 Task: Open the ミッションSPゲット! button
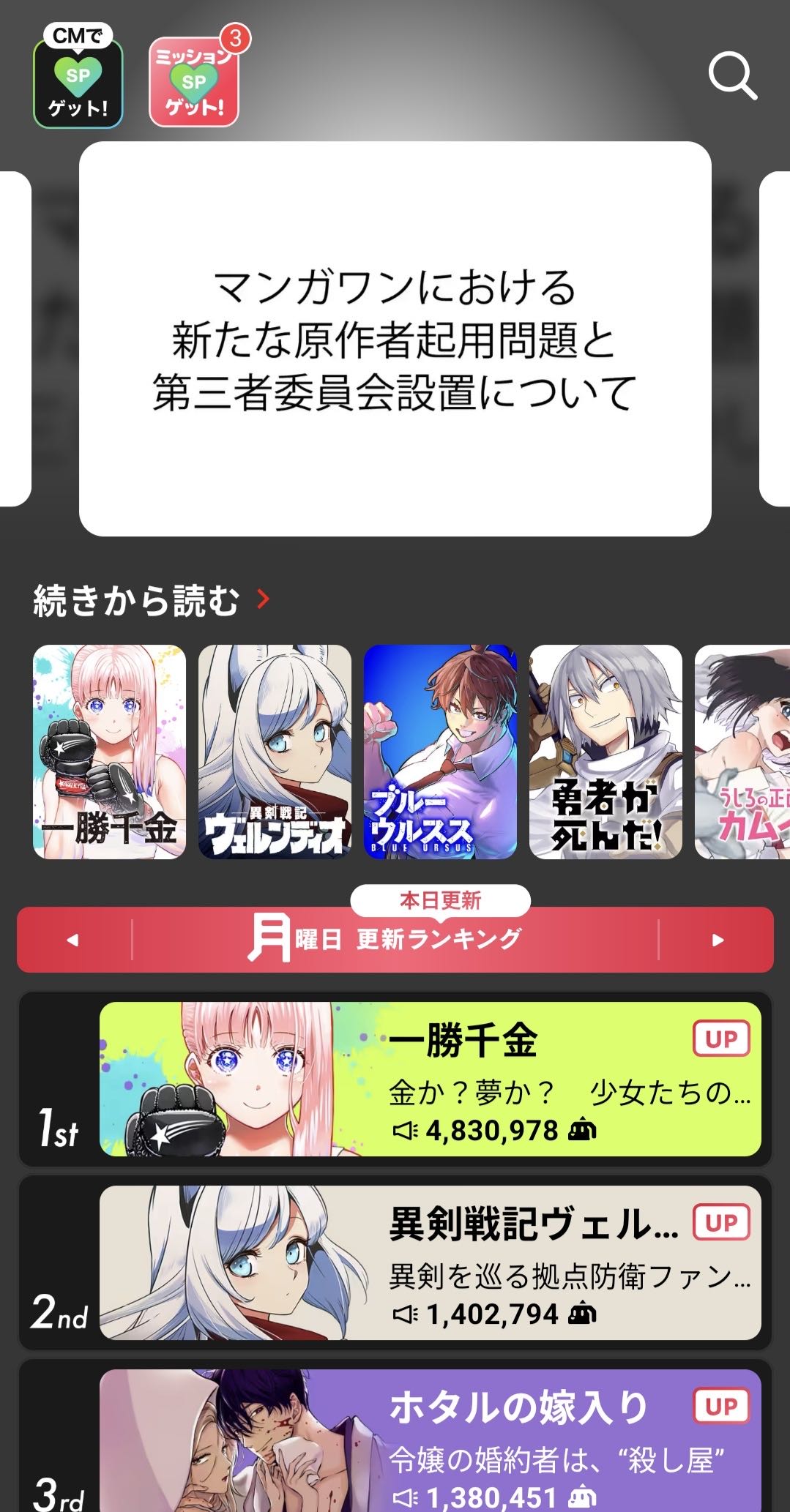[195, 82]
